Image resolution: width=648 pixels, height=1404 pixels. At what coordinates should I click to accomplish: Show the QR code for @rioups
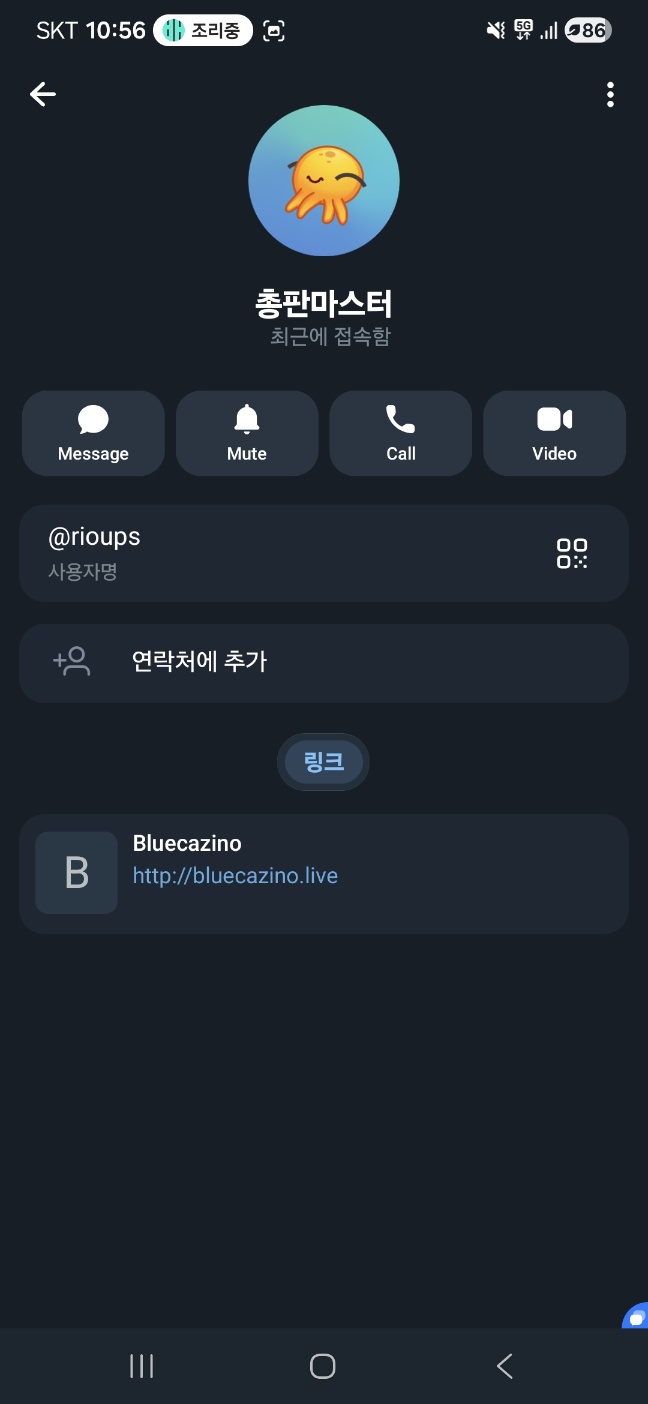572,553
